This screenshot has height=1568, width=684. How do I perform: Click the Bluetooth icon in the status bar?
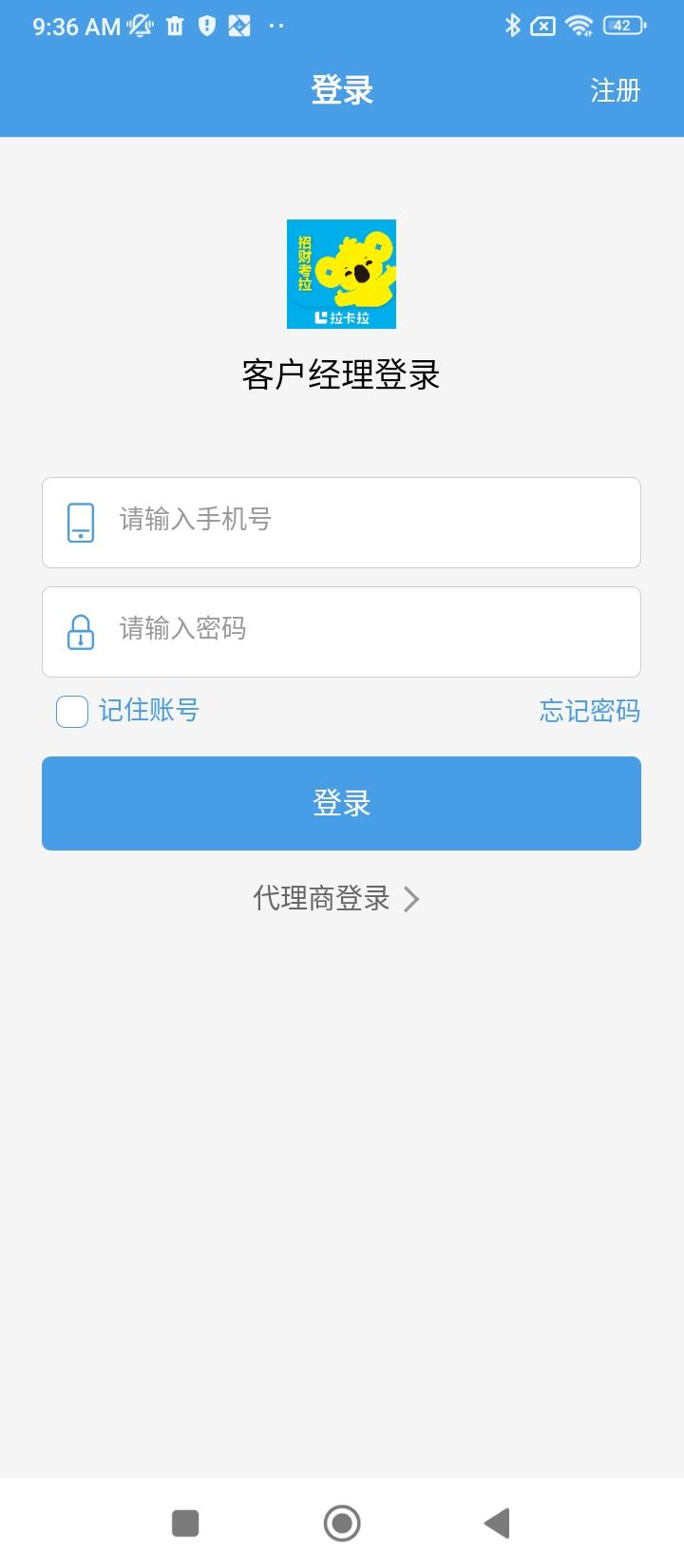tap(513, 26)
